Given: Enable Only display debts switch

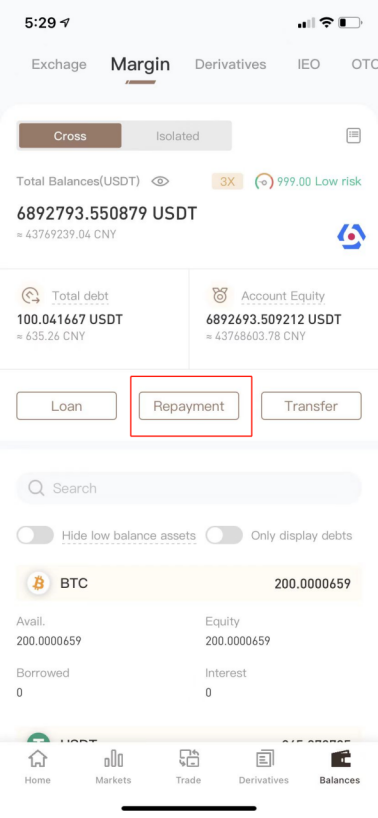Looking at the screenshot, I should tap(224, 535).
